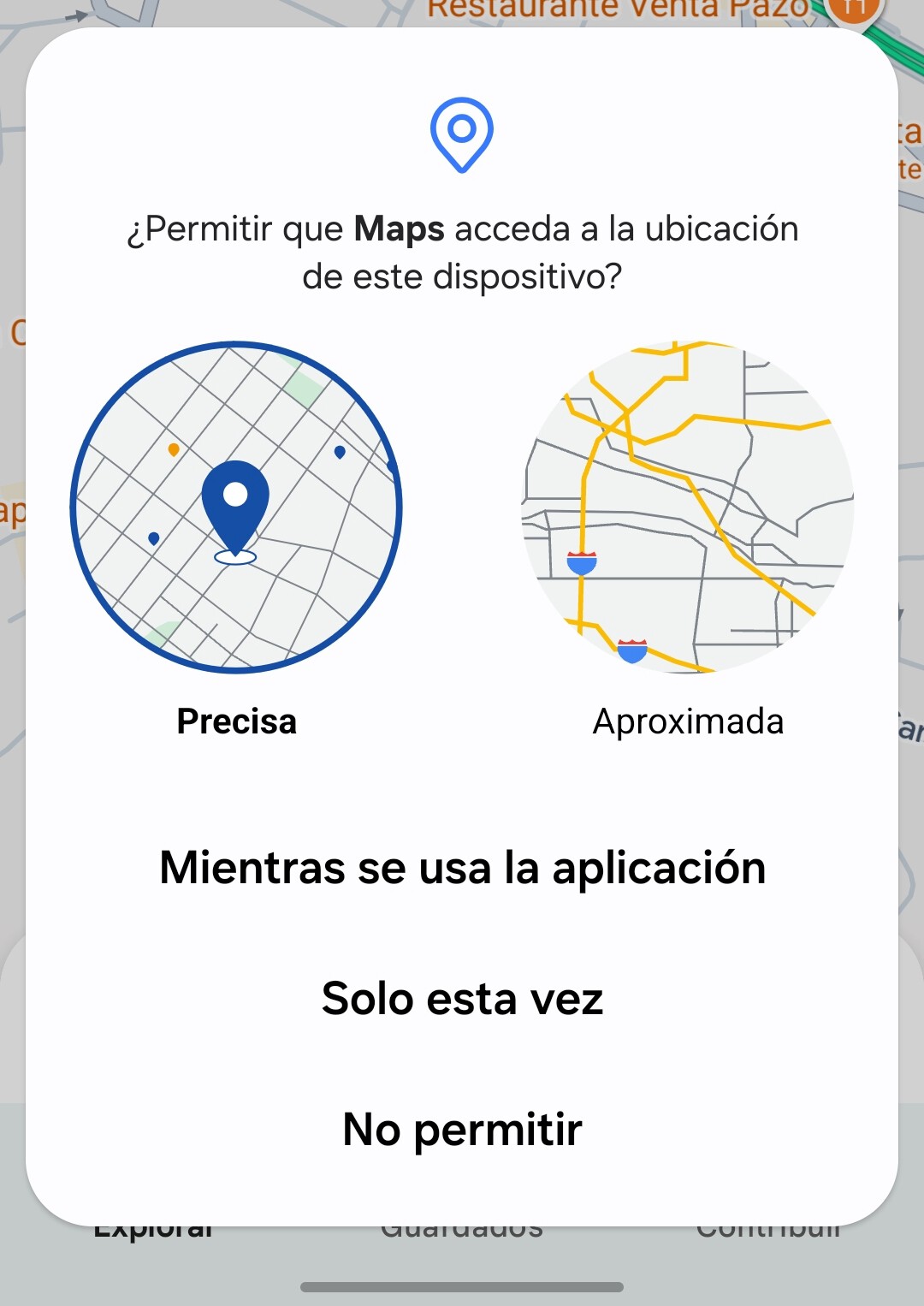This screenshot has height=1306, width=924.
Task: Tap the Aproximada location map illustration
Action: [x=689, y=506]
